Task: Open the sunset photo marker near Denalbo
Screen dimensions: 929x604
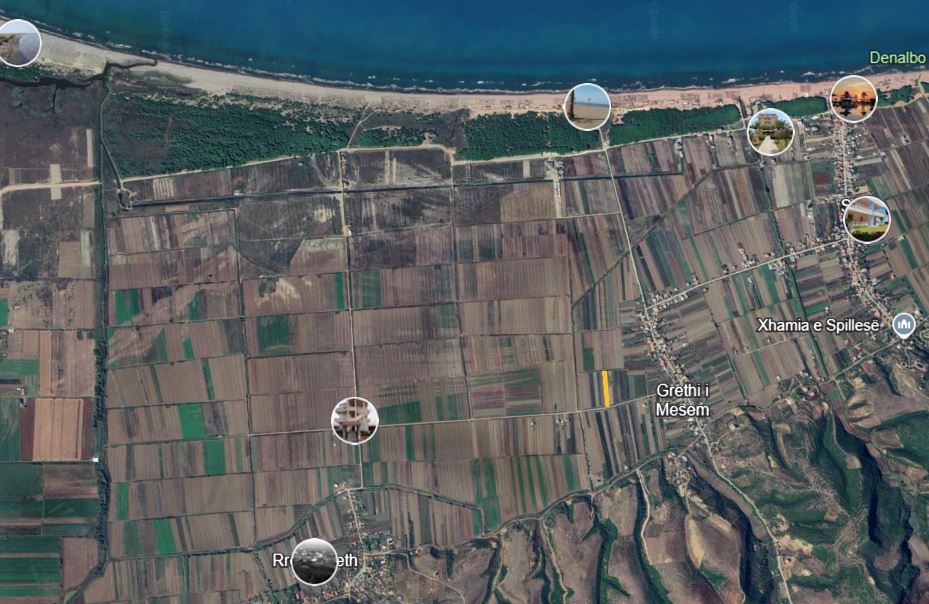Action: pyautogui.click(x=853, y=99)
